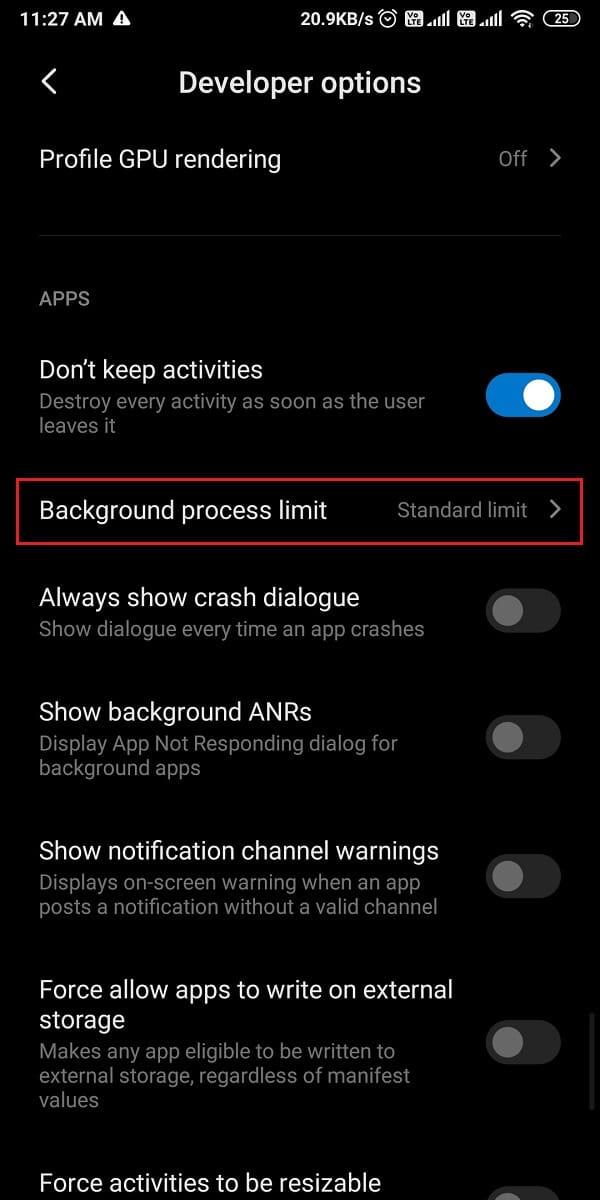600x1200 pixels.
Task: Open Profile GPU rendering setting
Action: click(x=299, y=159)
